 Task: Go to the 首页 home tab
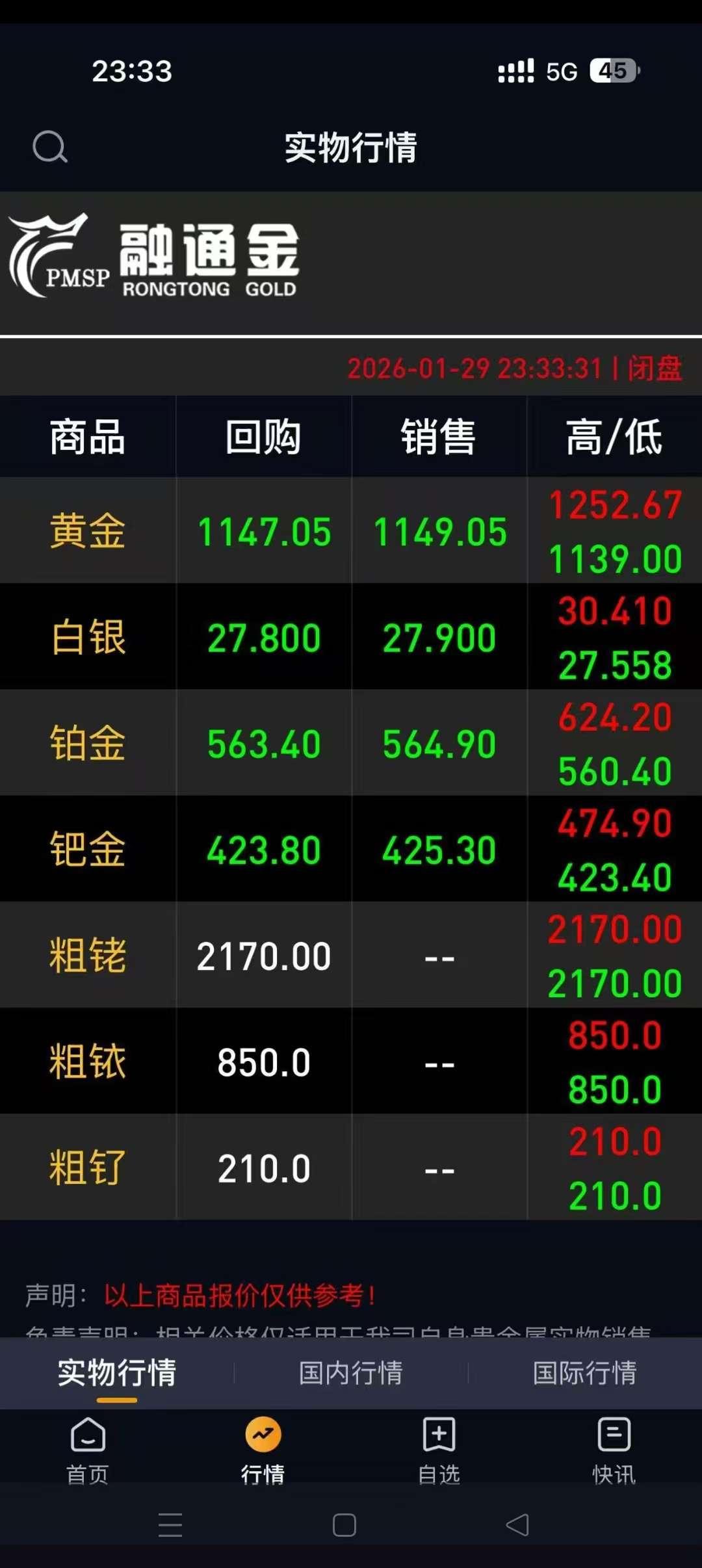pos(88,1450)
